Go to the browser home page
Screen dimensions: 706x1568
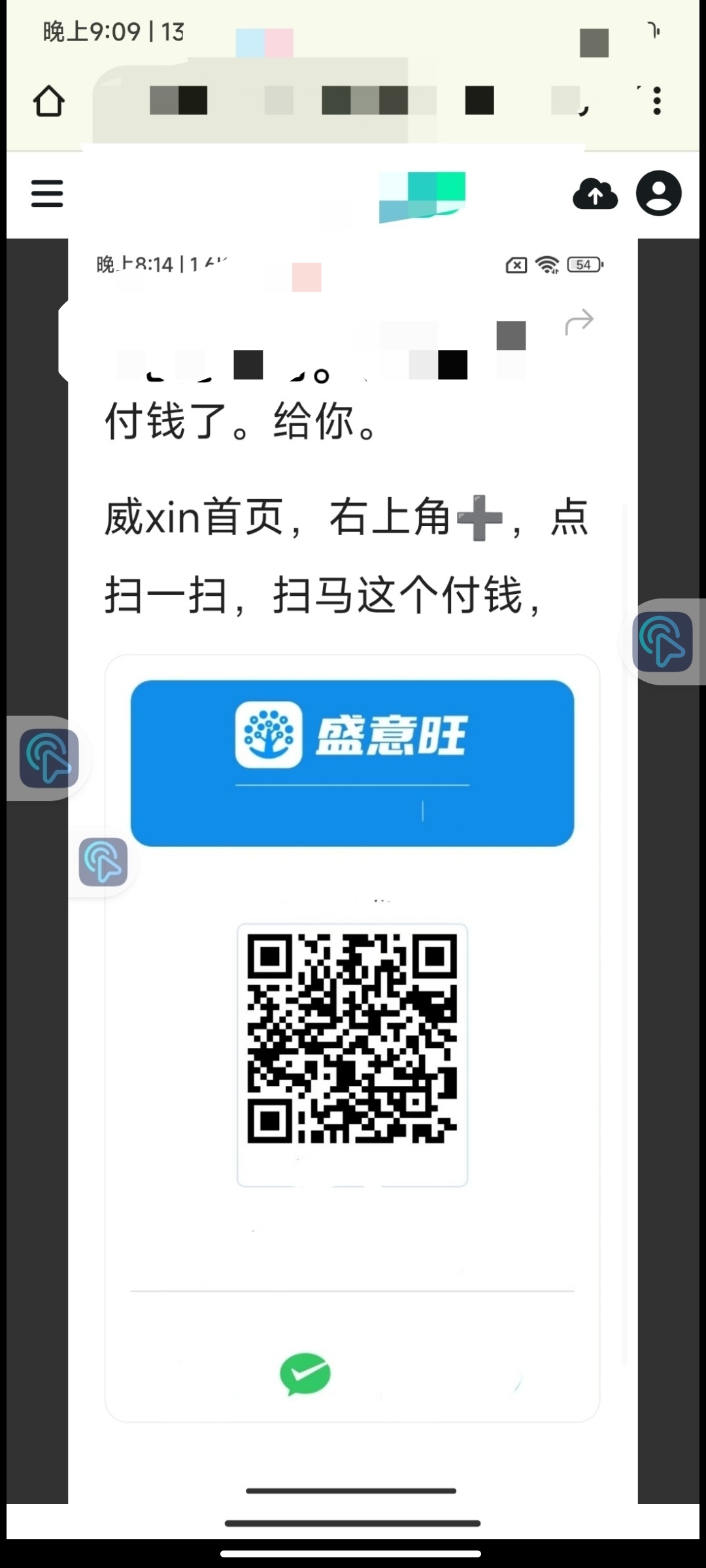48,101
